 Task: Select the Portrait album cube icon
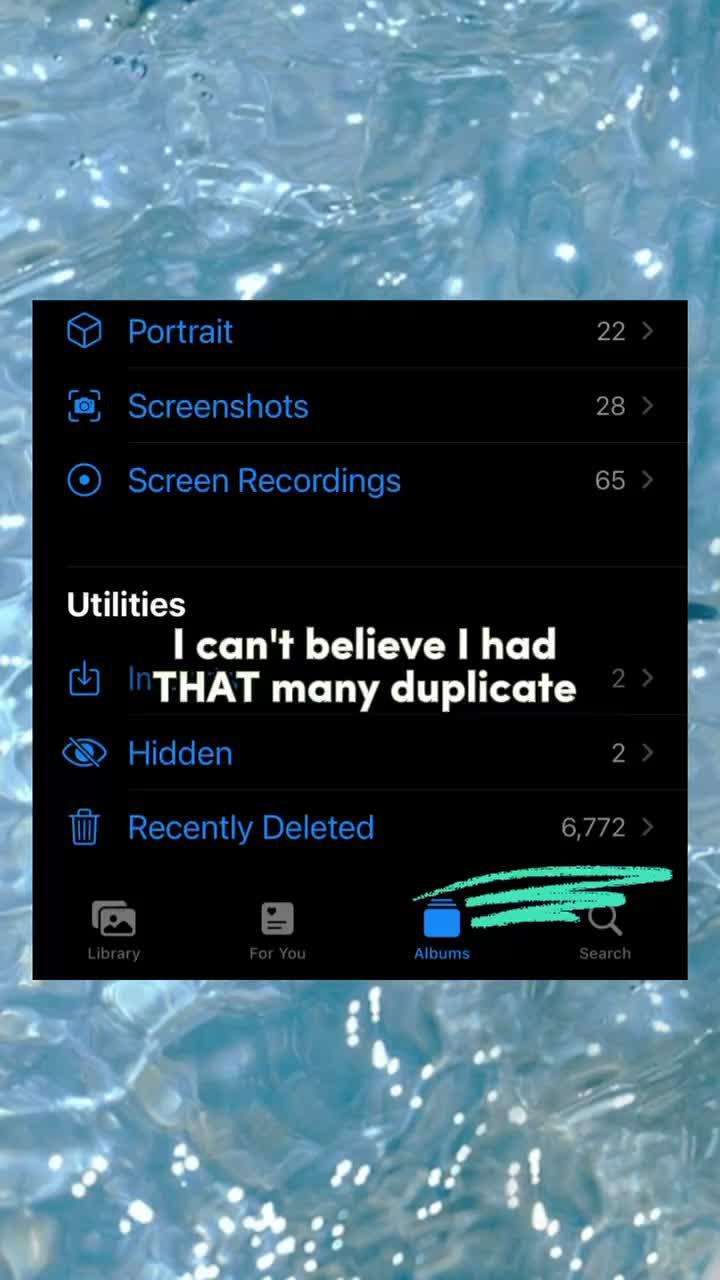(x=84, y=331)
